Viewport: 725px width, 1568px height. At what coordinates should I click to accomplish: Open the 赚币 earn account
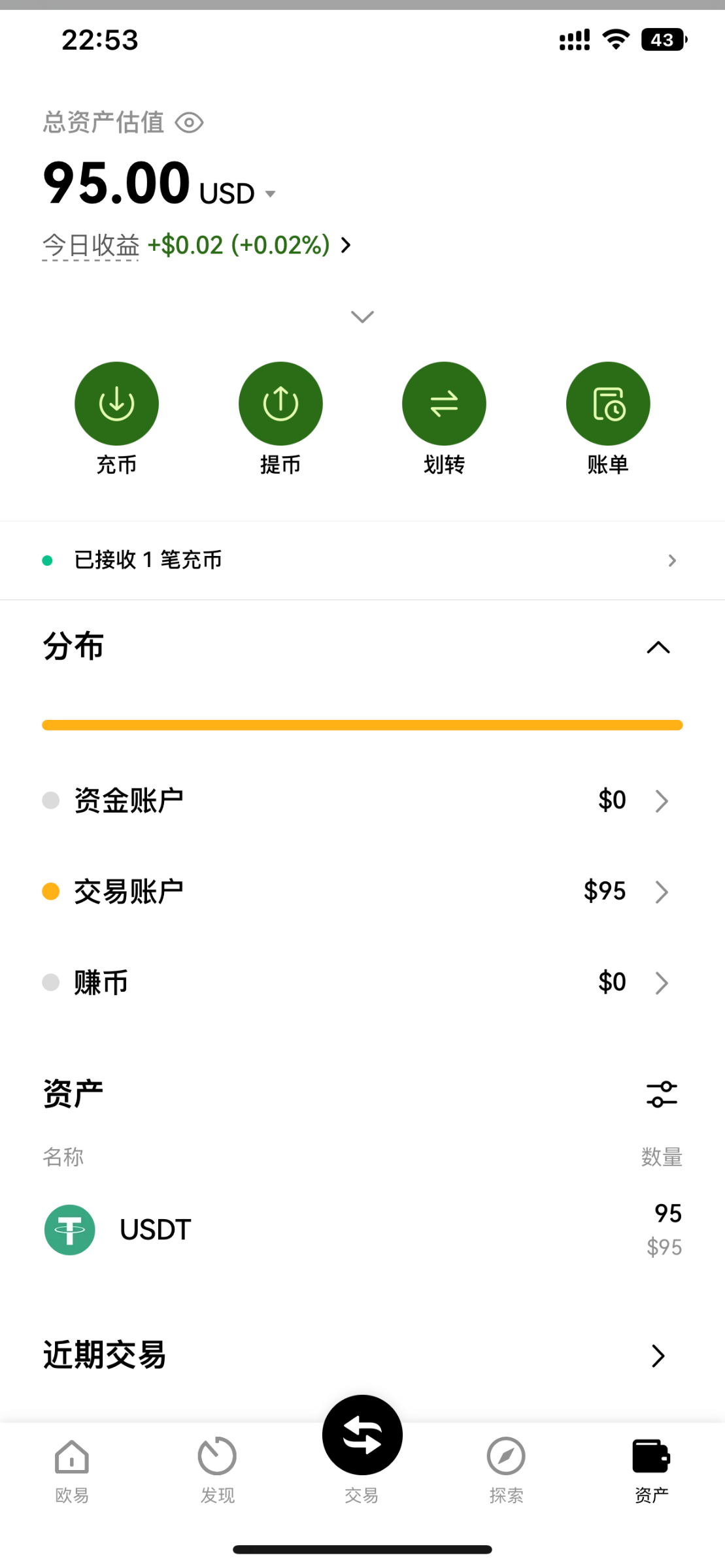362,982
